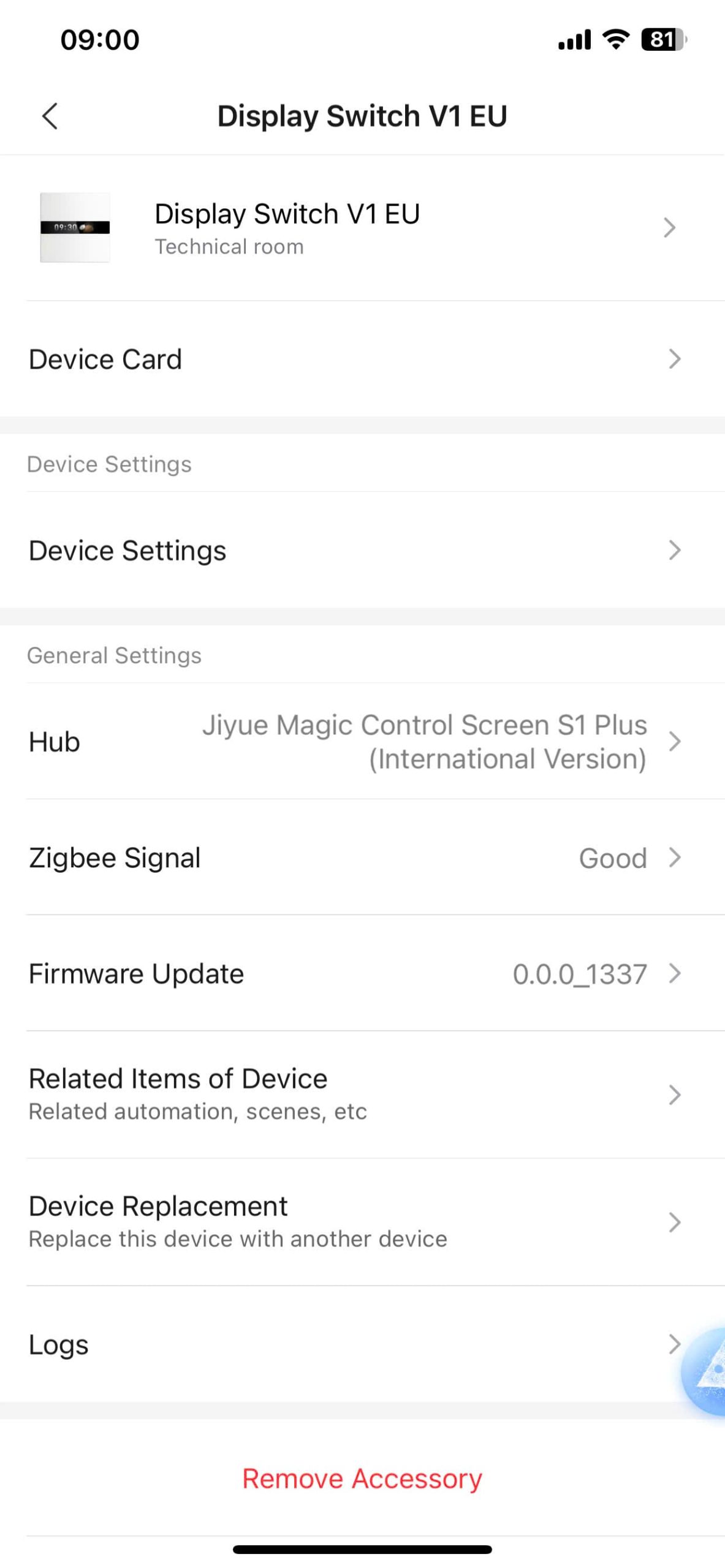Start Device Replacement
This screenshot has height=1568, width=725.
[362, 1222]
